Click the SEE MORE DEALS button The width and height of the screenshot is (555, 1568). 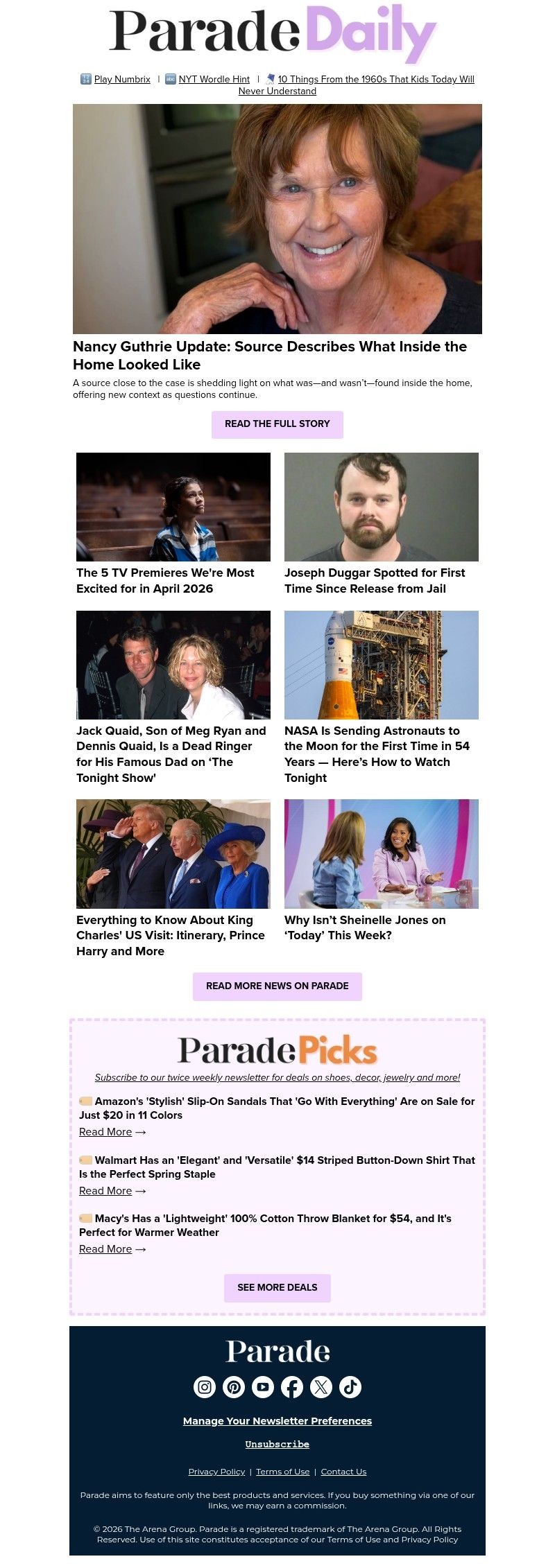click(x=277, y=1287)
